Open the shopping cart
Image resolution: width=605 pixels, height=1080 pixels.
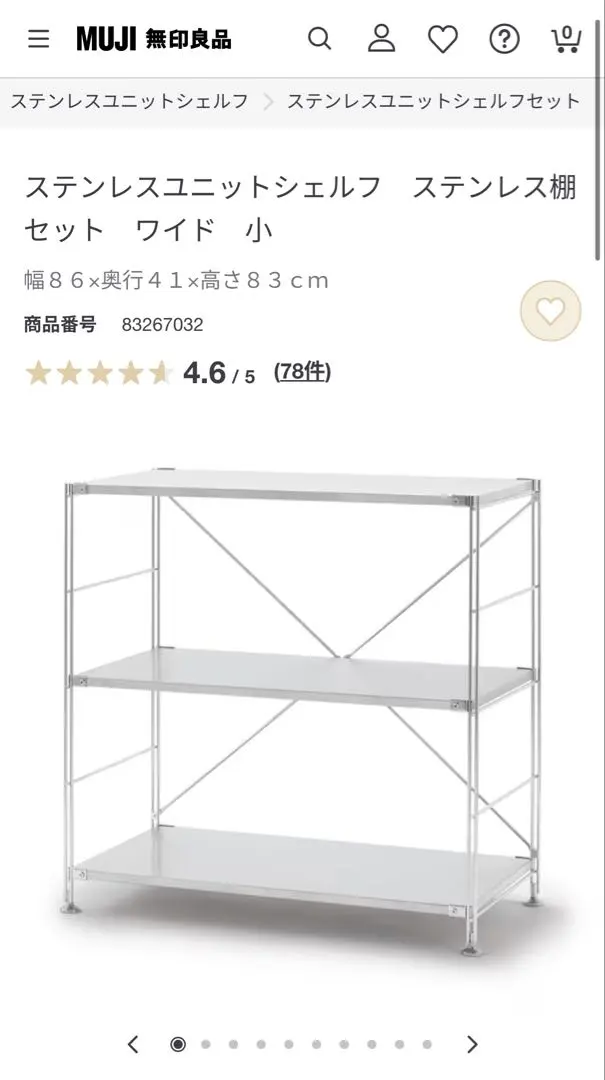566,39
